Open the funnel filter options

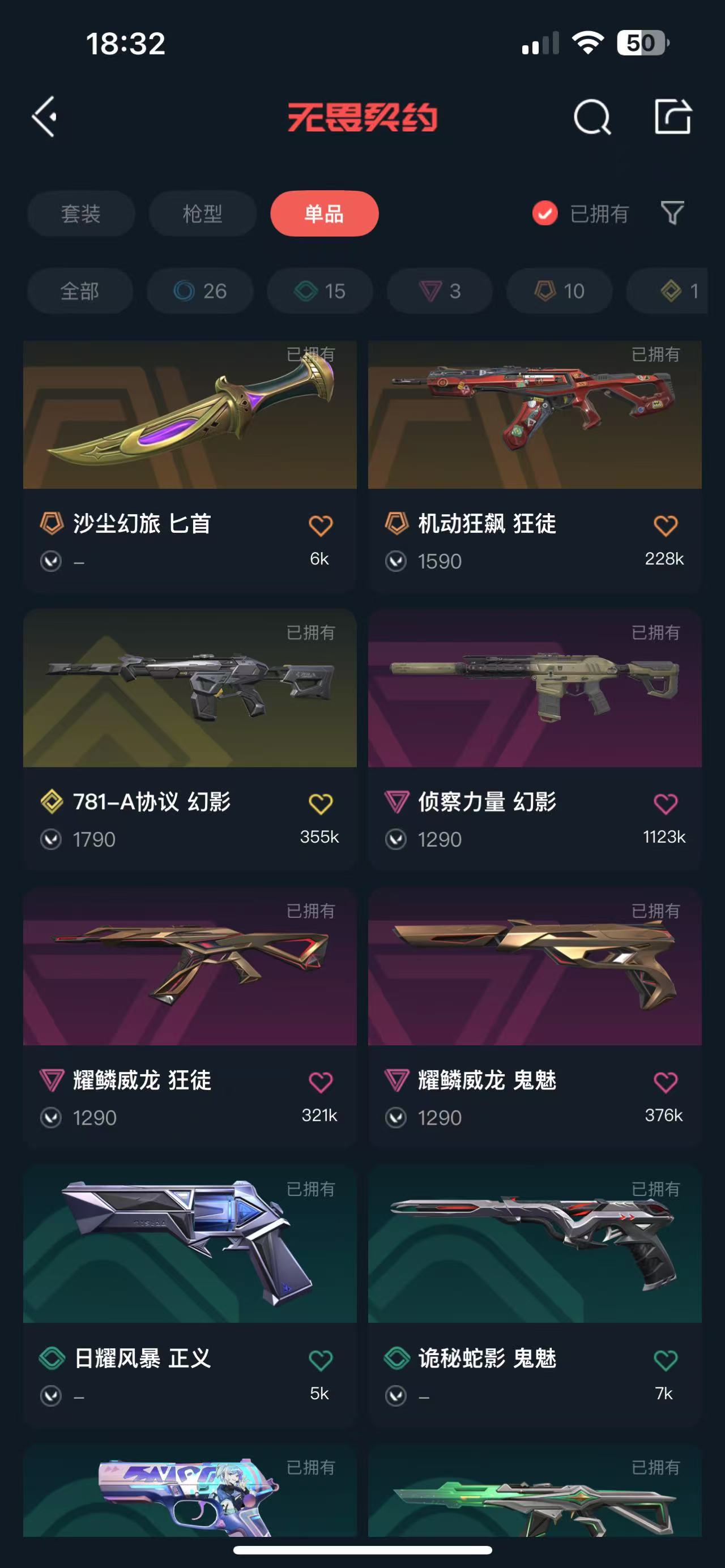672,213
